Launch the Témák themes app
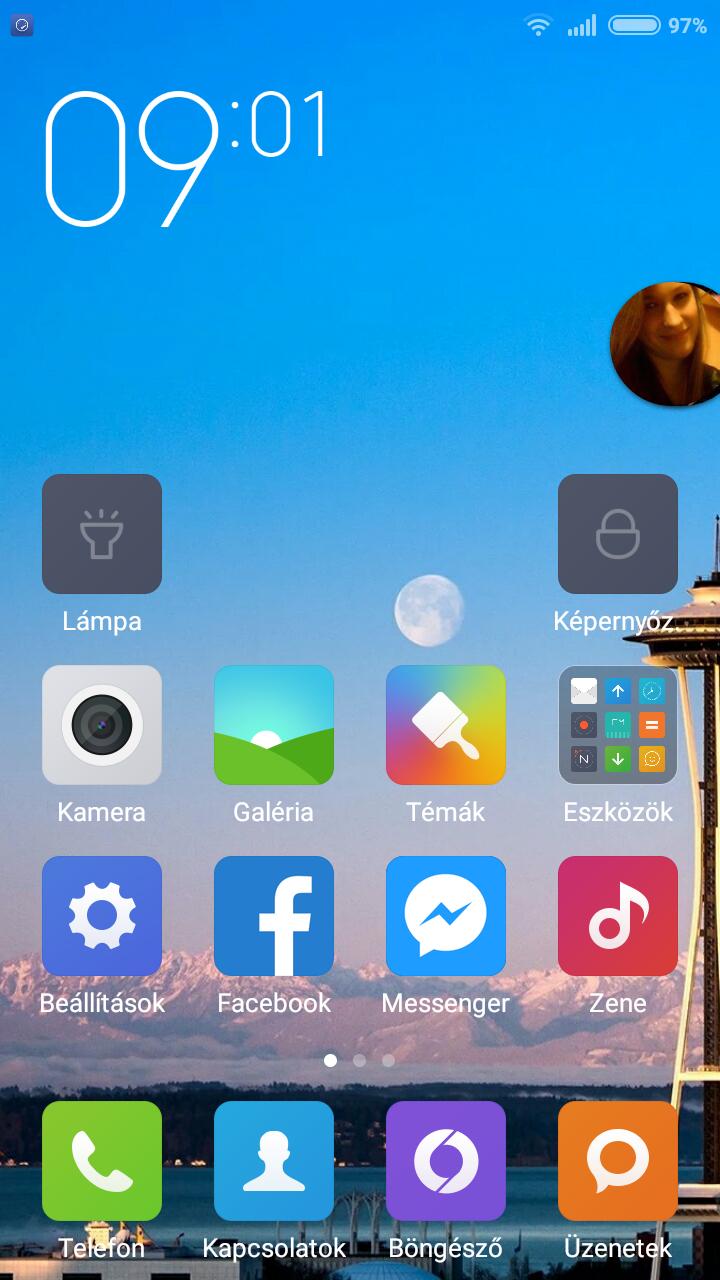The image size is (720, 1280). point(446,725)
